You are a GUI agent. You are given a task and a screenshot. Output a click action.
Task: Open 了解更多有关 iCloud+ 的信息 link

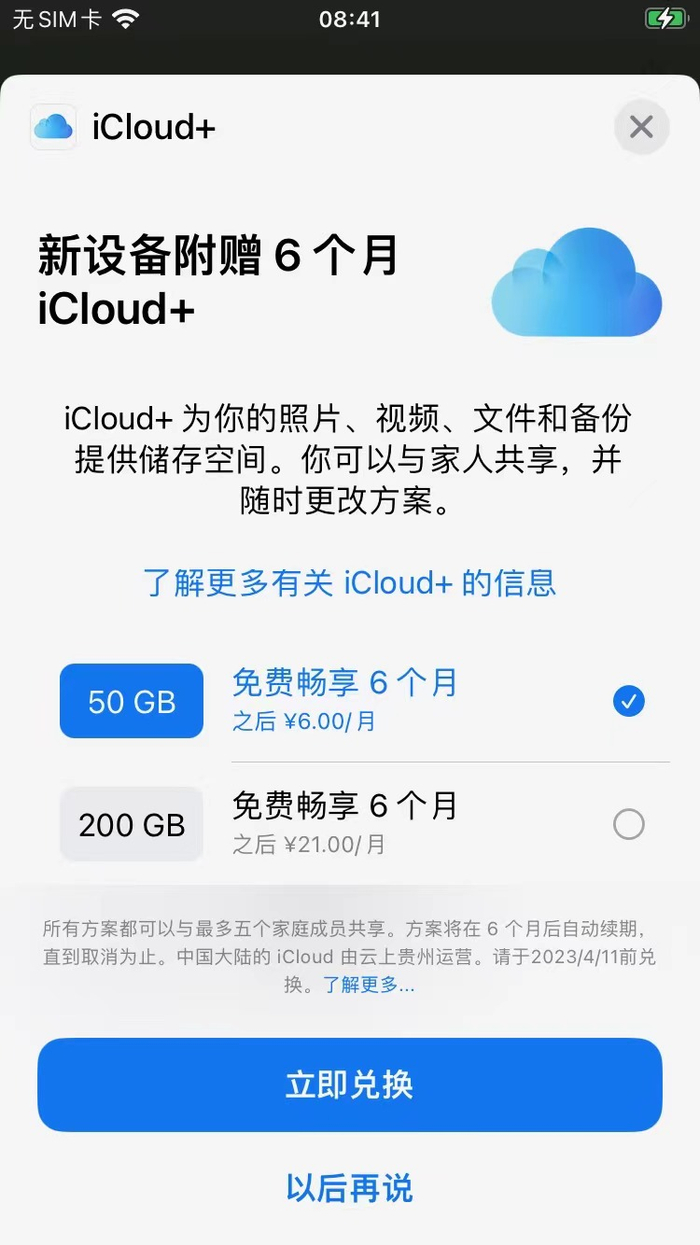pos(349,582)
